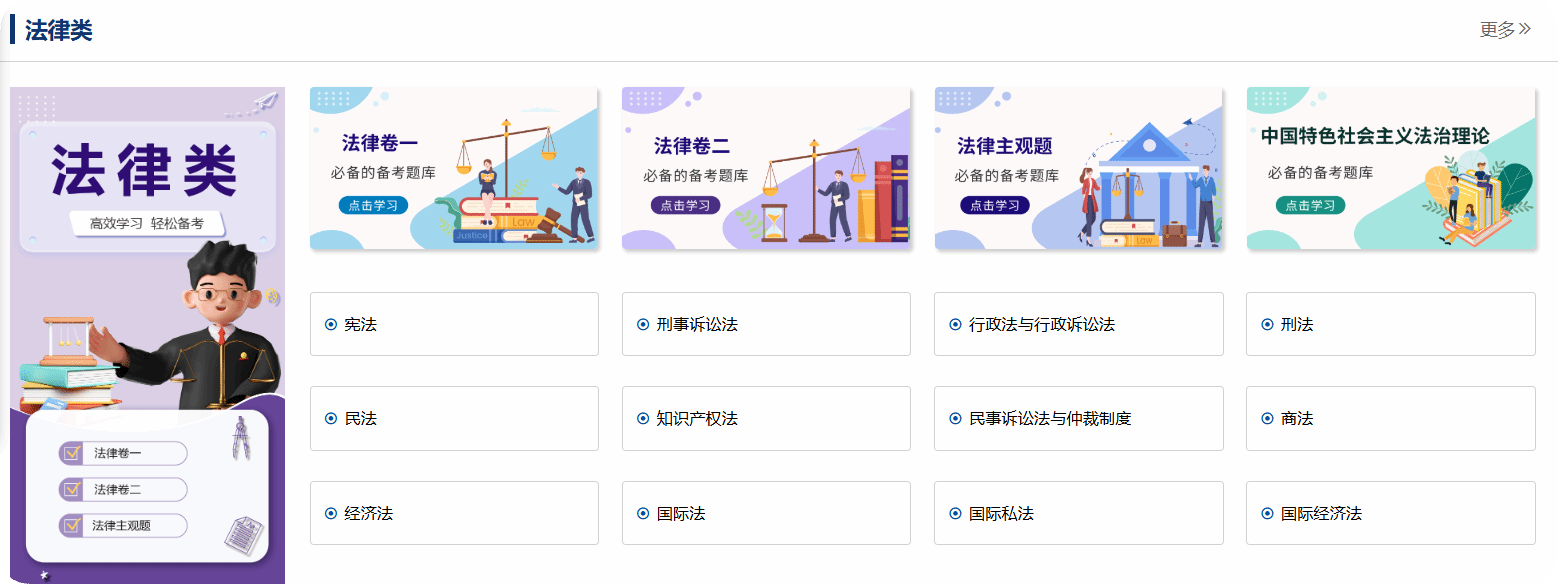Open 民事诉讼法与仲裁制度 subject

(1078, 418)
